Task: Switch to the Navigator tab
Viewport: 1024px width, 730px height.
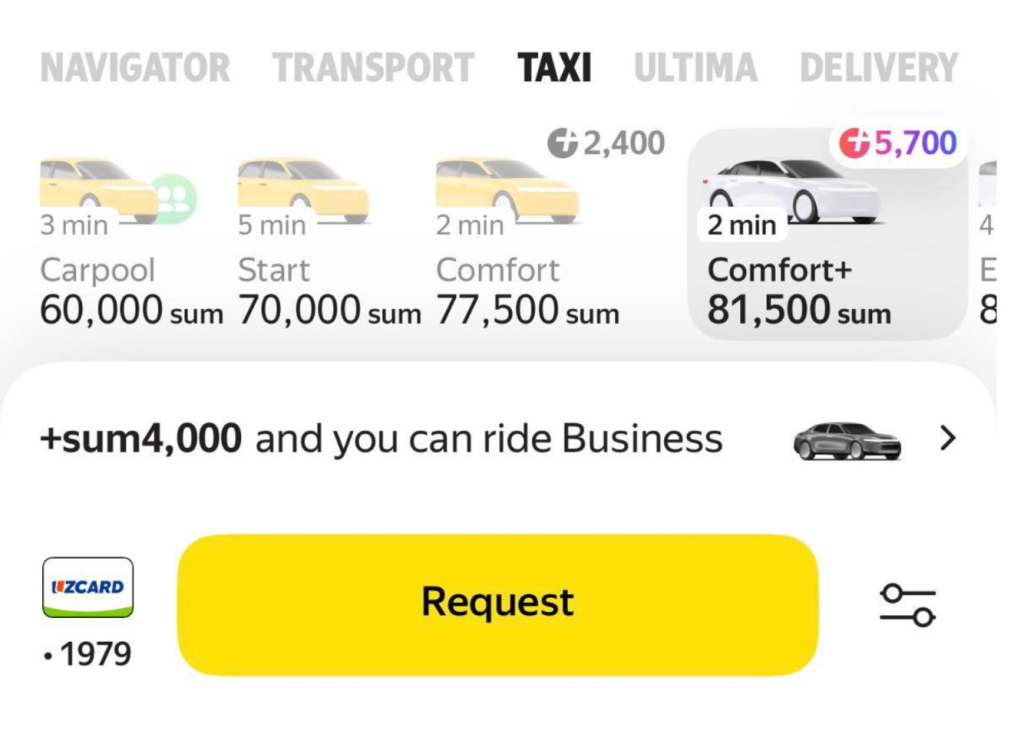Action: (x=135, y=68)
